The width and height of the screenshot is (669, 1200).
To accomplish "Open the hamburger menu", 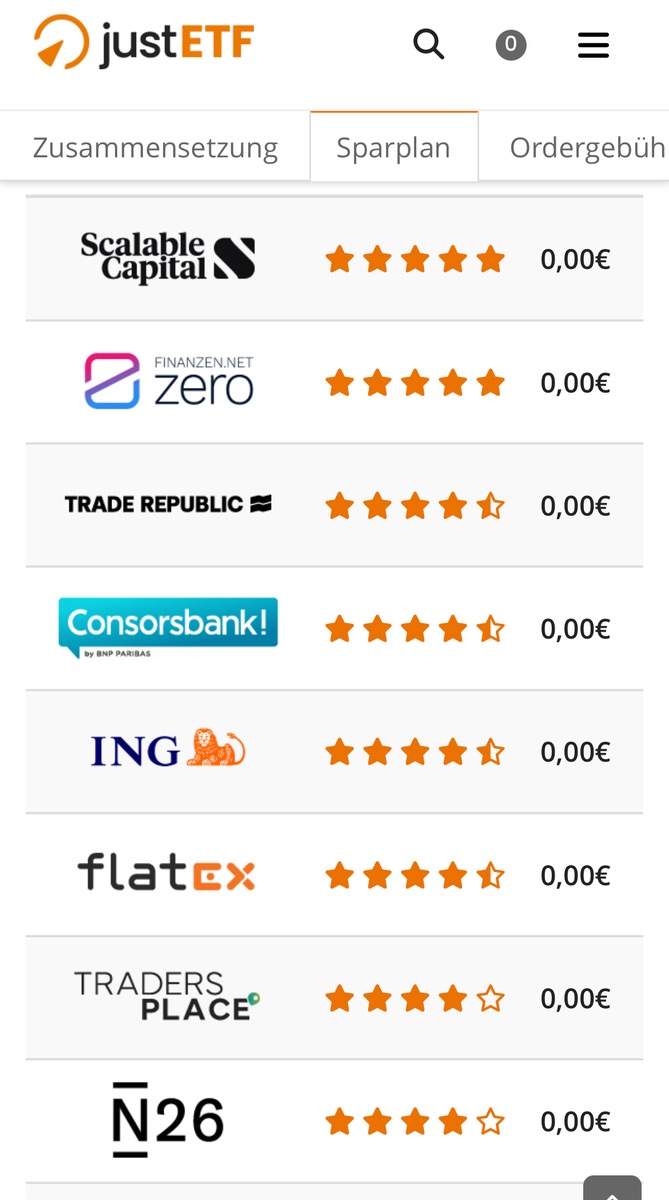I will point(593,45).
